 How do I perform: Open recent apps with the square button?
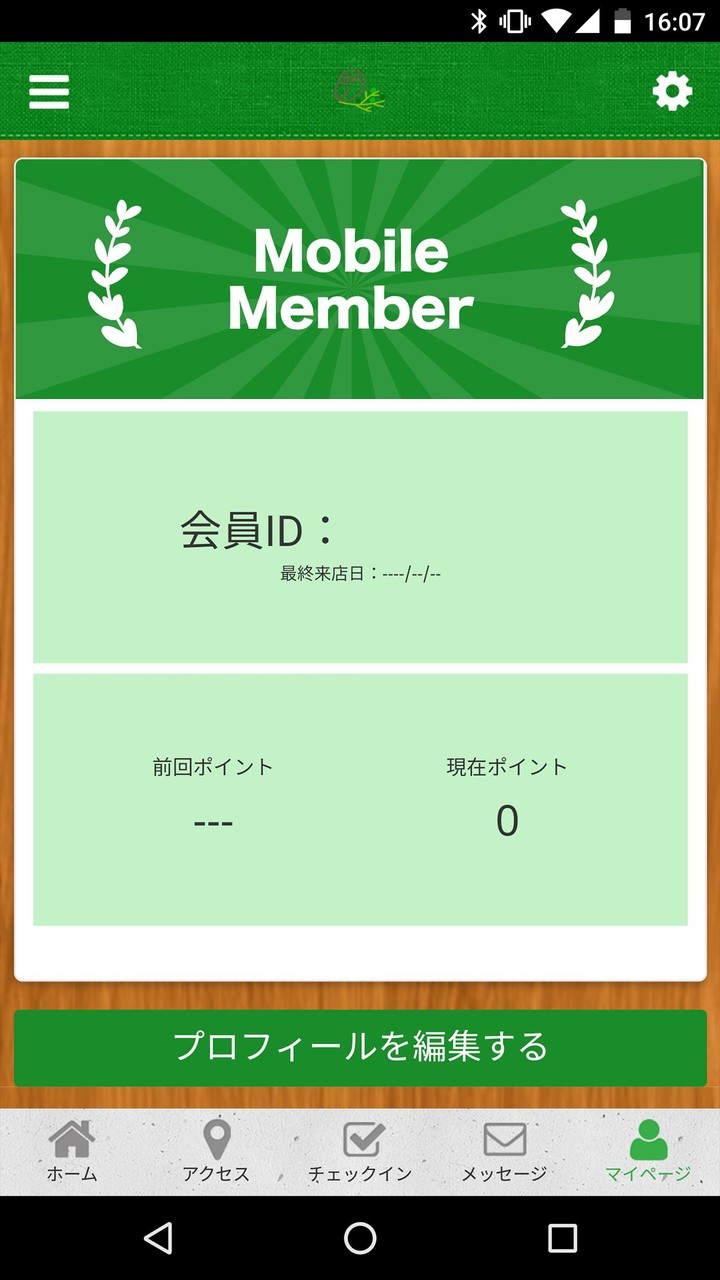(564, 1237)
